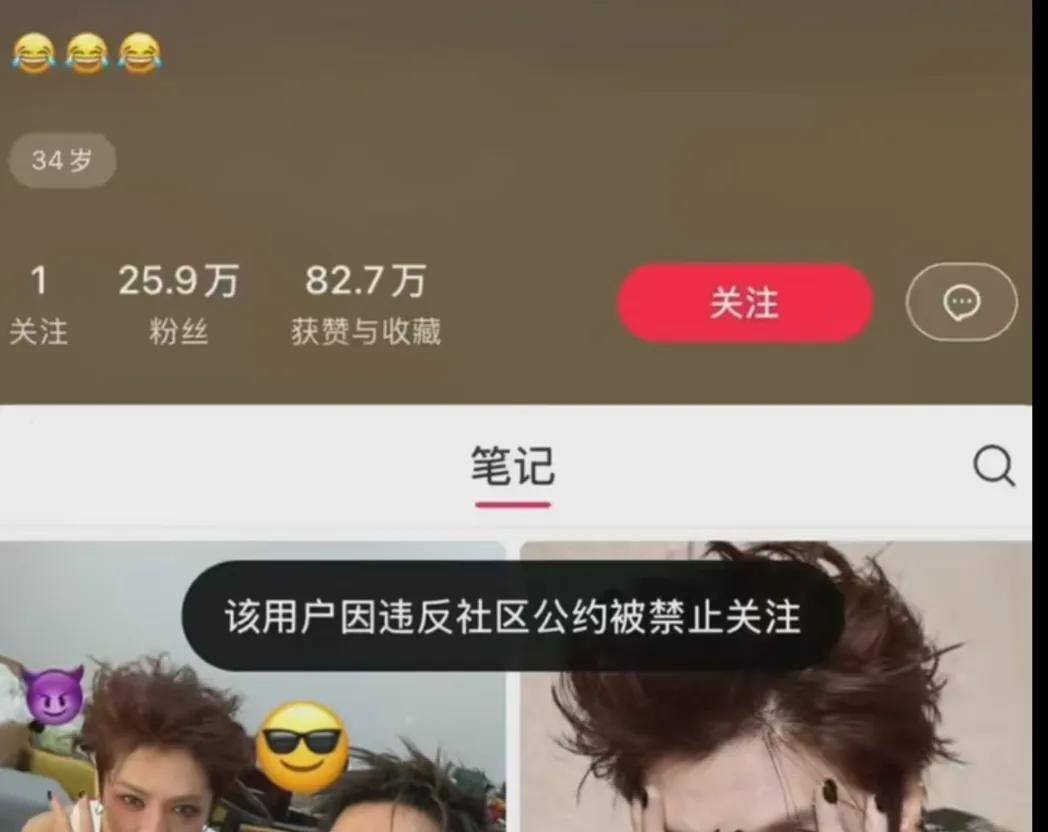Search this user's notes
This screenshot has width=1048, height=832.
(993, 466)
